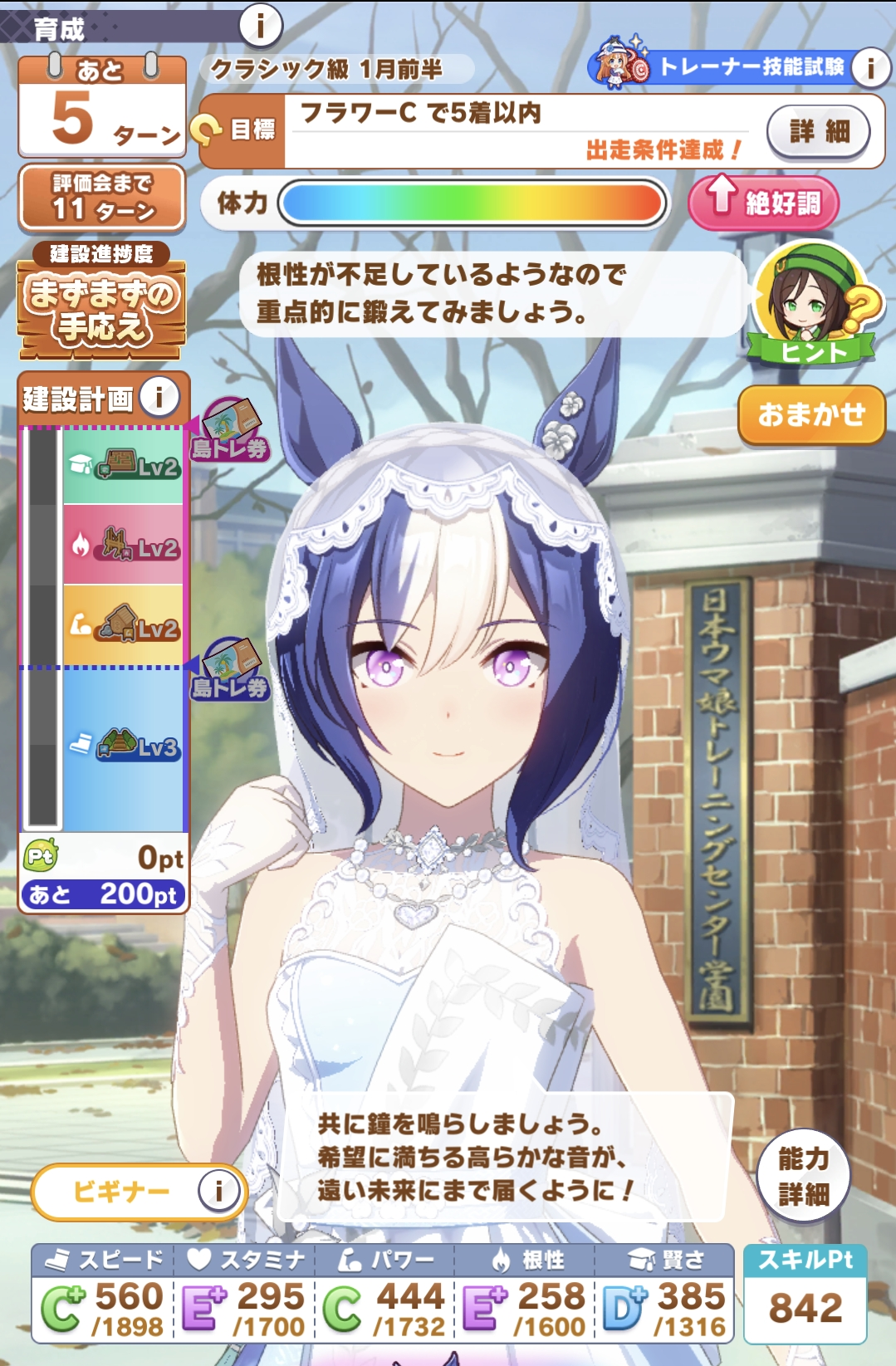896x1366 pixels.
Task: Select the wisdom facility Lv2 in 建設計画
Action: point(123,465)
